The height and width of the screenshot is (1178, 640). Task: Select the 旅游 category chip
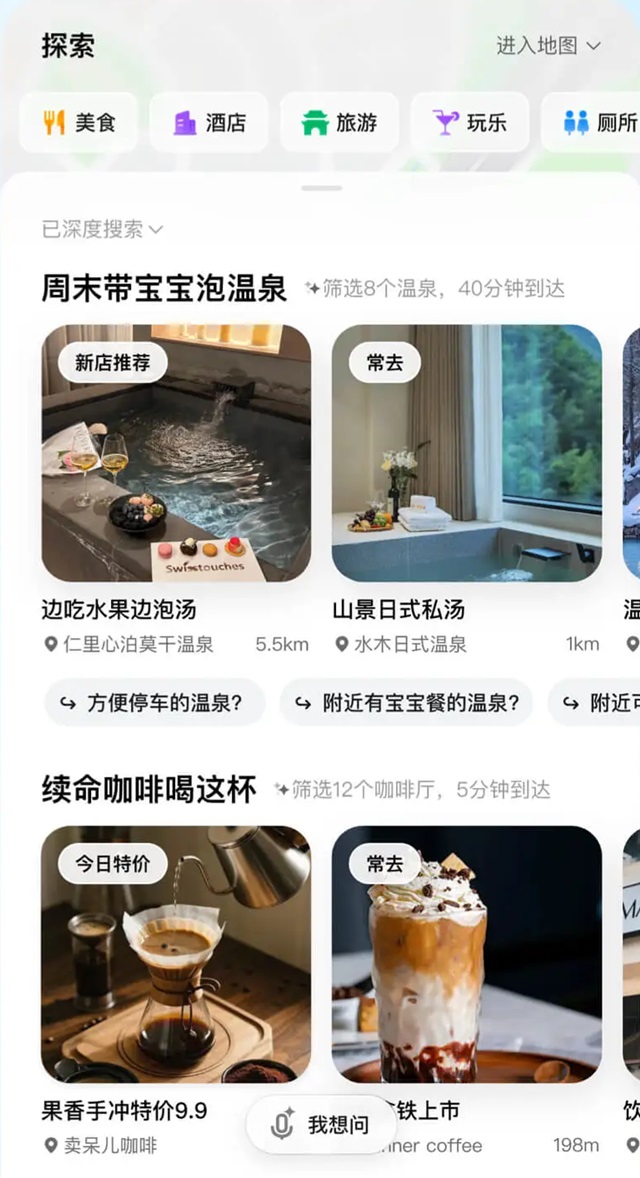click(x=339, y=123)
